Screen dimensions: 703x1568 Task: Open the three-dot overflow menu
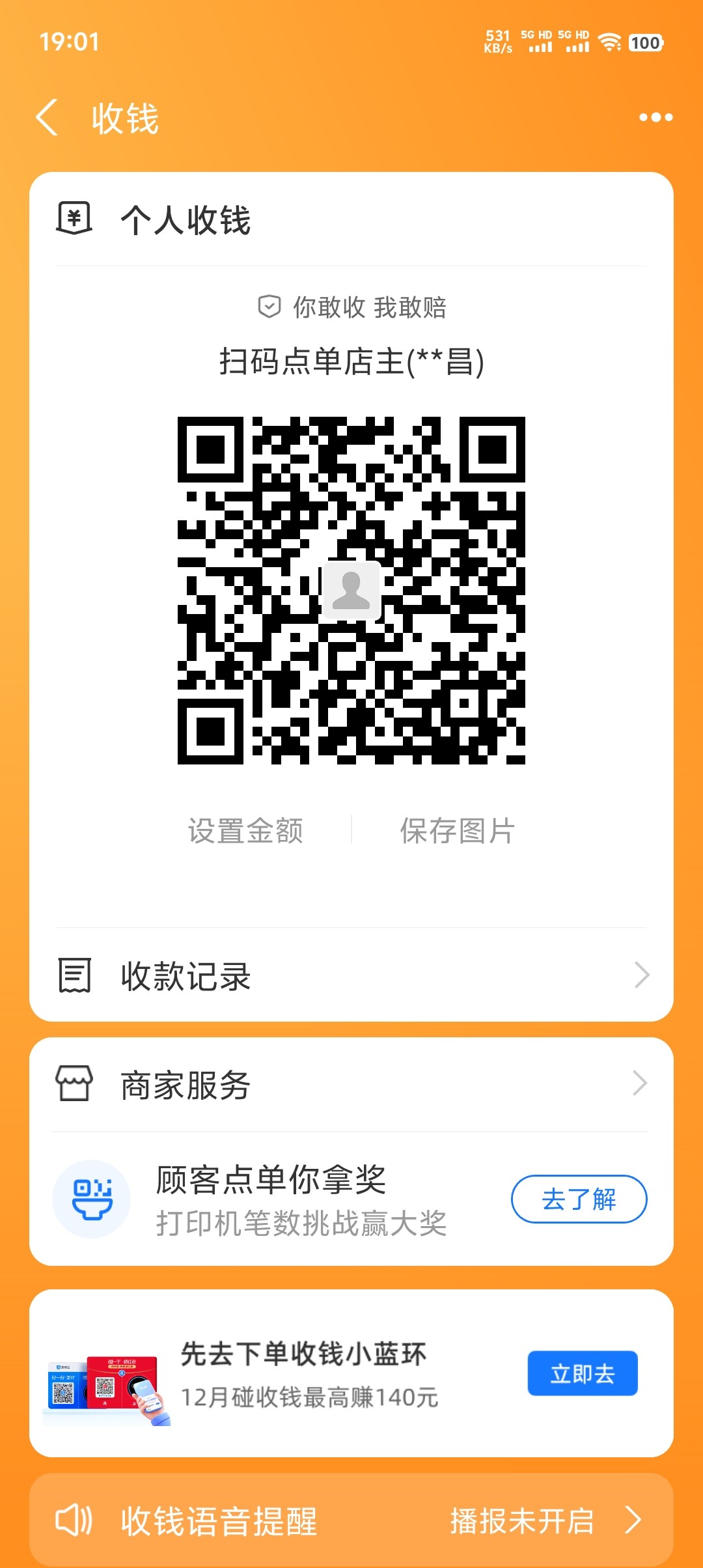(x=655, y=117)
